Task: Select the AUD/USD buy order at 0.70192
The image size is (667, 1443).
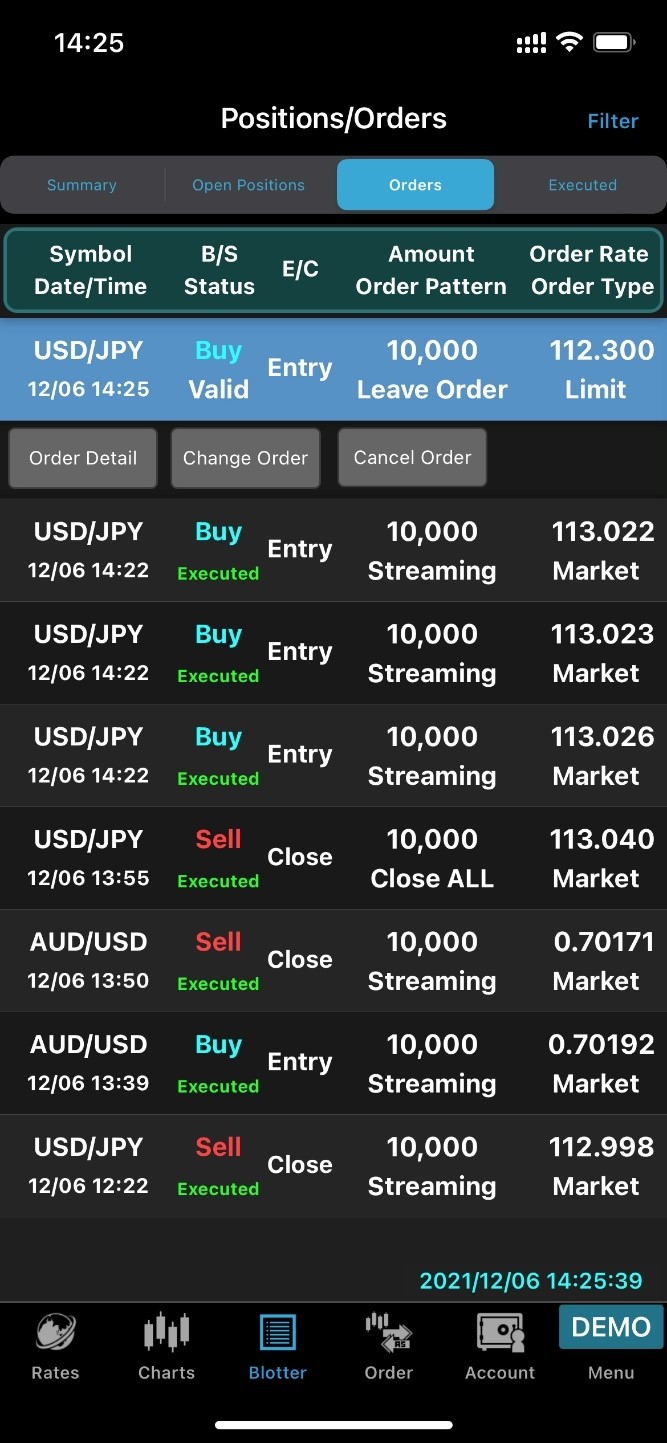Action: (x=333, y=1063)
